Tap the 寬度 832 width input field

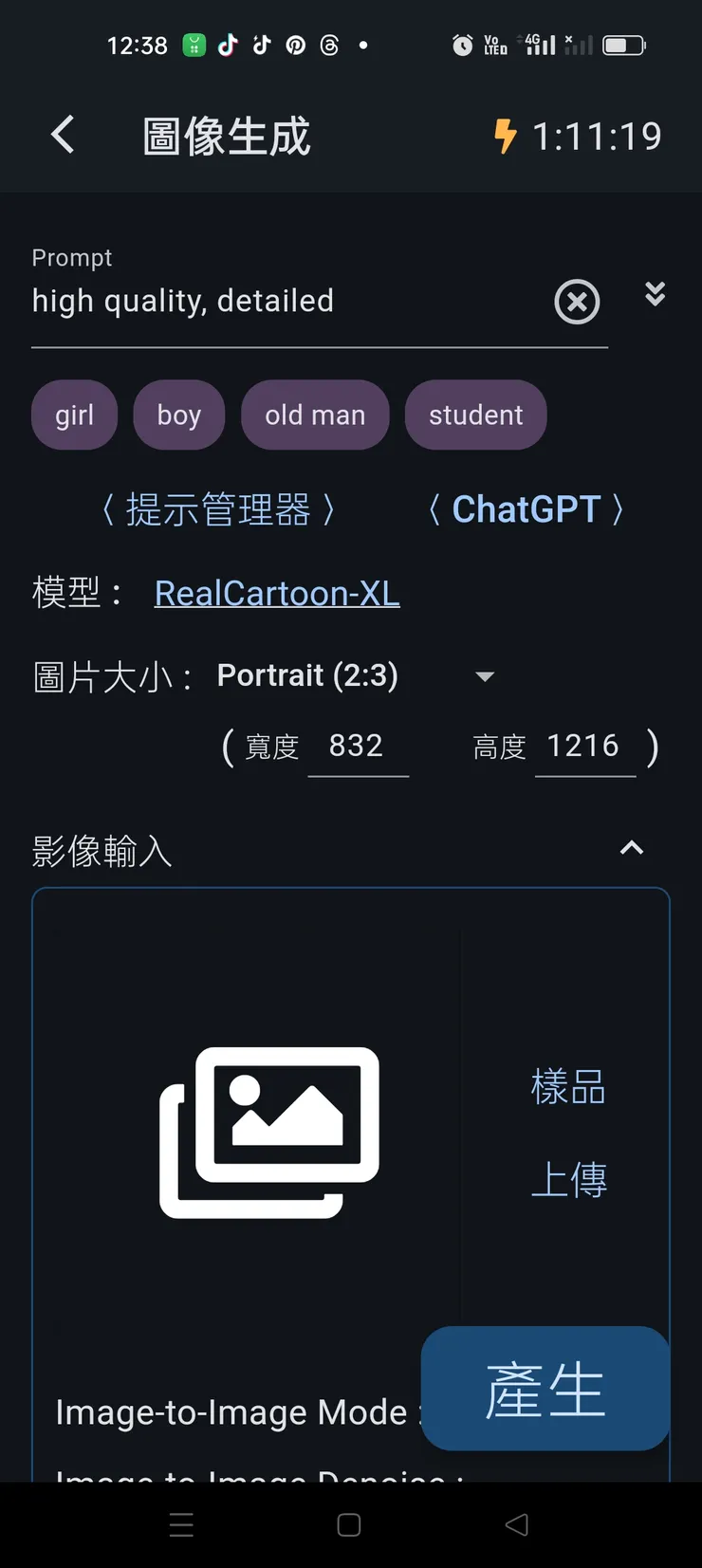coord(359,746)
